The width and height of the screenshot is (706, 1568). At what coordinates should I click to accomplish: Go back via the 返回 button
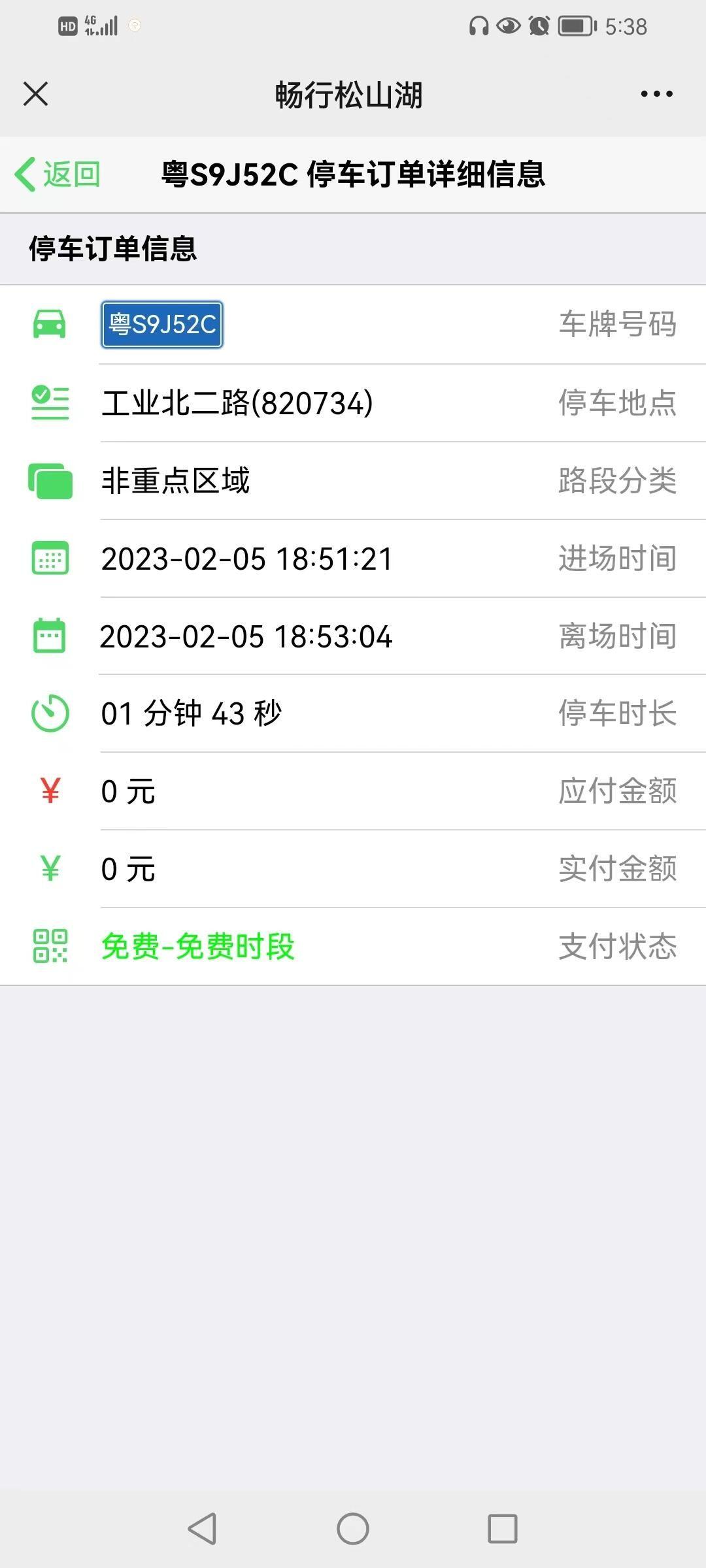pyautogui.click(x=58, y=174)
